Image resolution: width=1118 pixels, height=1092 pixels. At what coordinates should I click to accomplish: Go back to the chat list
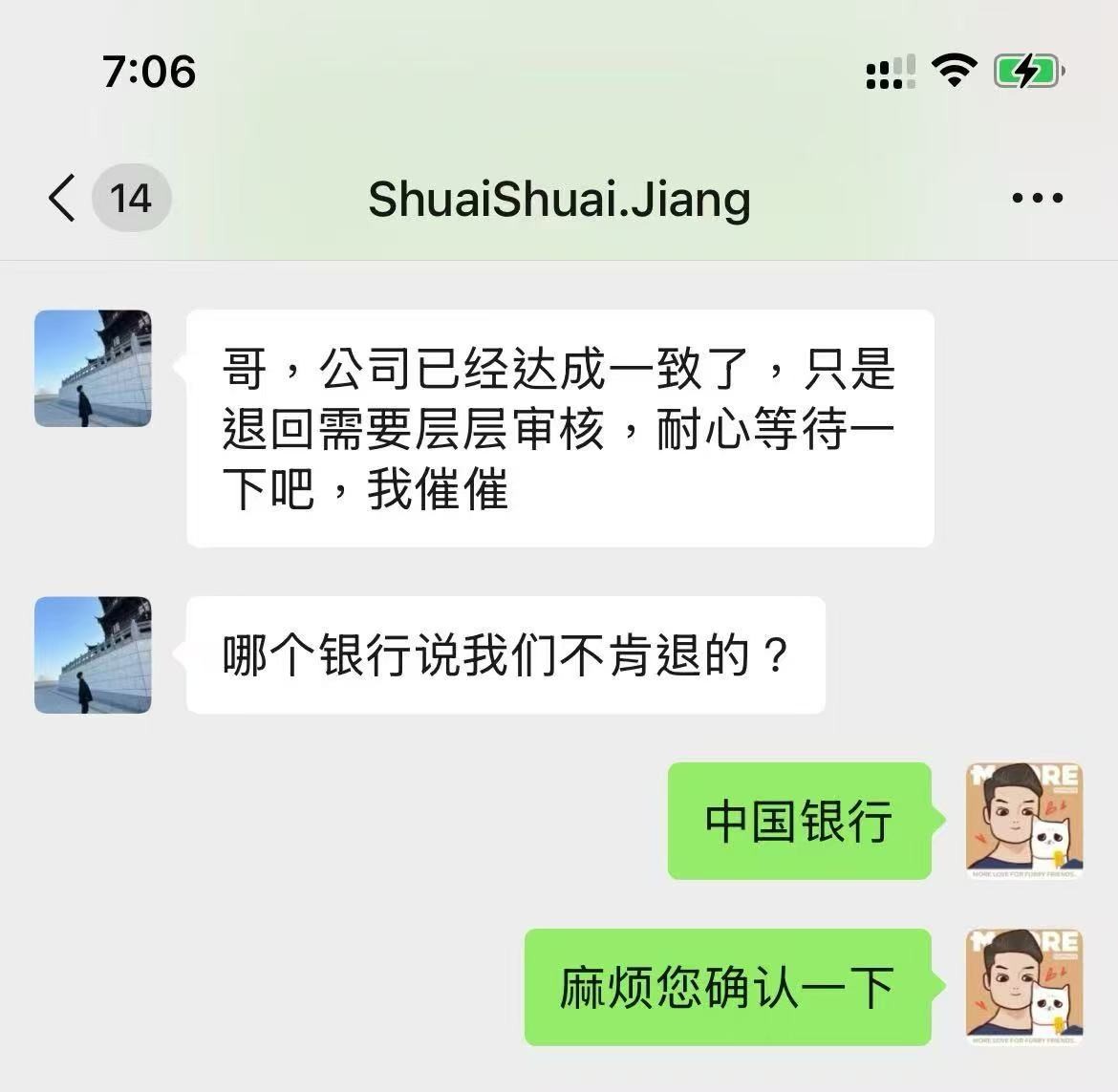point(63,199)
